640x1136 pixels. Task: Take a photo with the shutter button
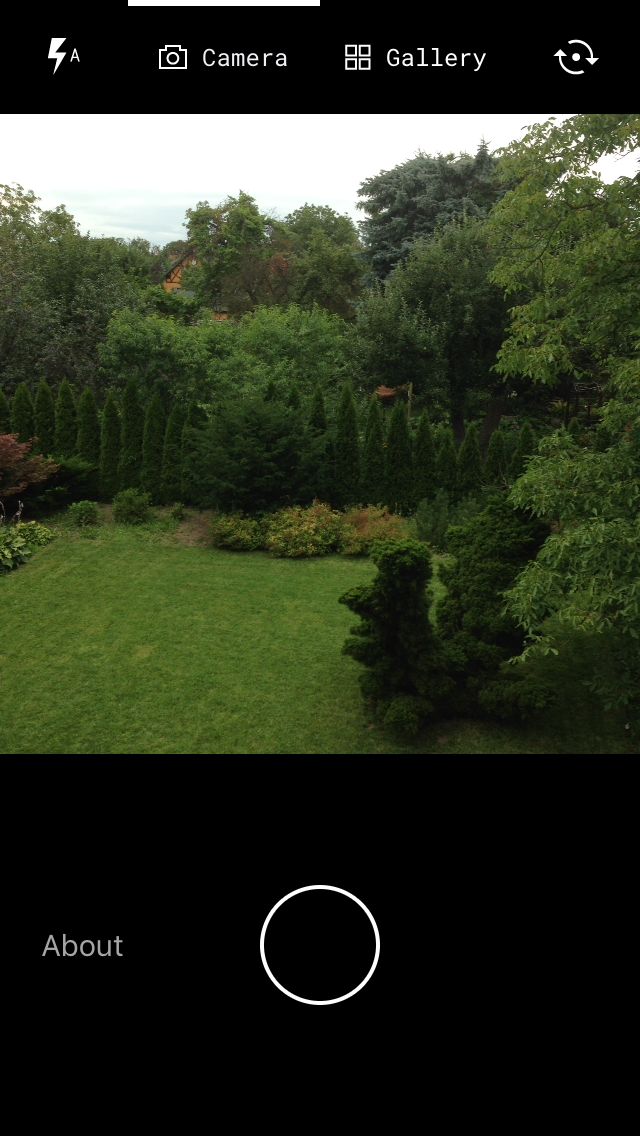320,945
